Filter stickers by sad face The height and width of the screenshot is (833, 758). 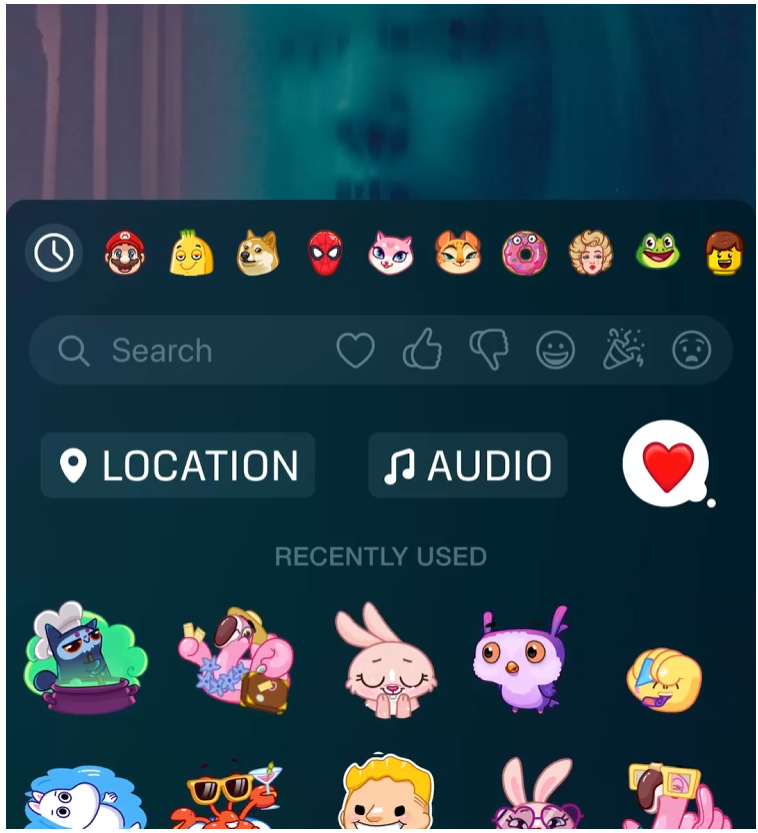pyautogui.click(x=691, y=351)
